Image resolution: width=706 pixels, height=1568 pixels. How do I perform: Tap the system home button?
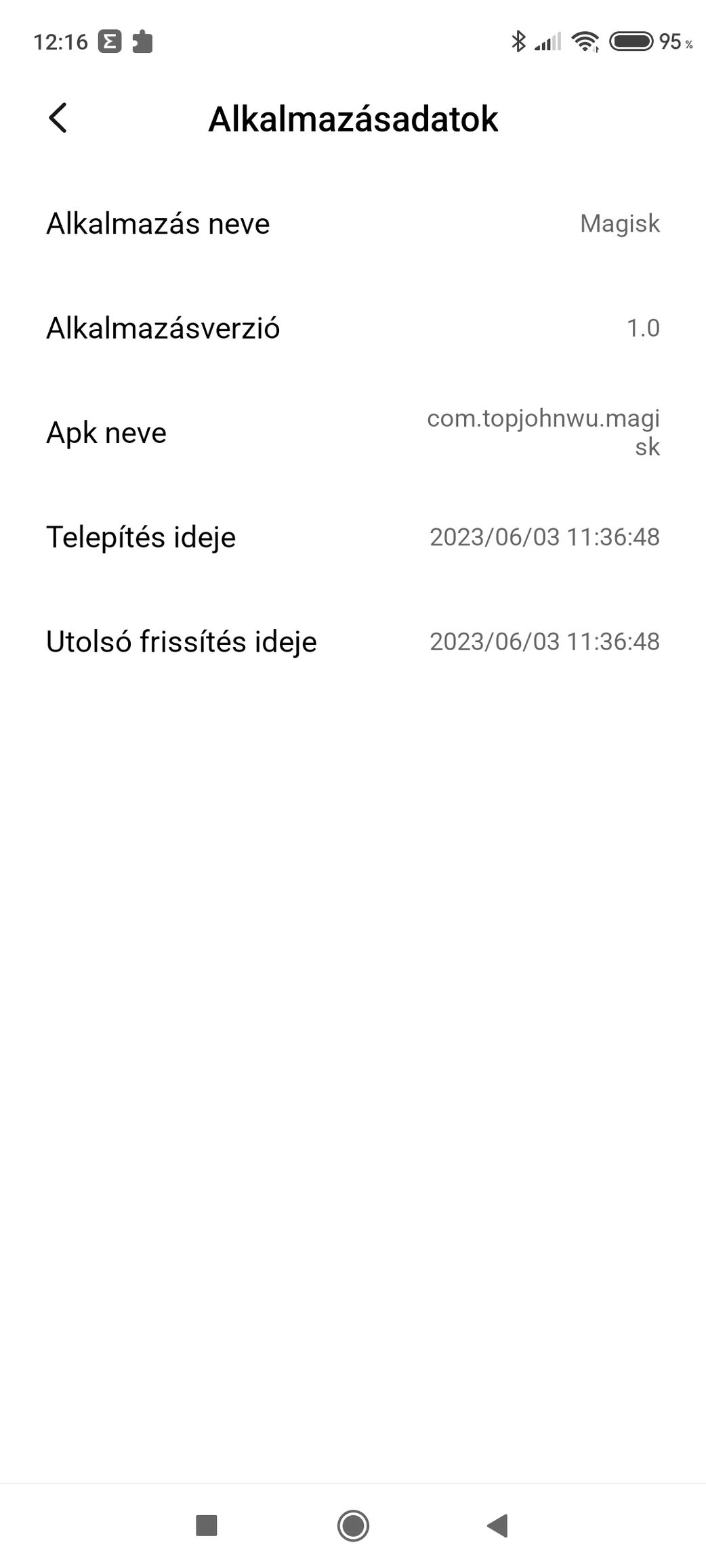point(353,1525)
